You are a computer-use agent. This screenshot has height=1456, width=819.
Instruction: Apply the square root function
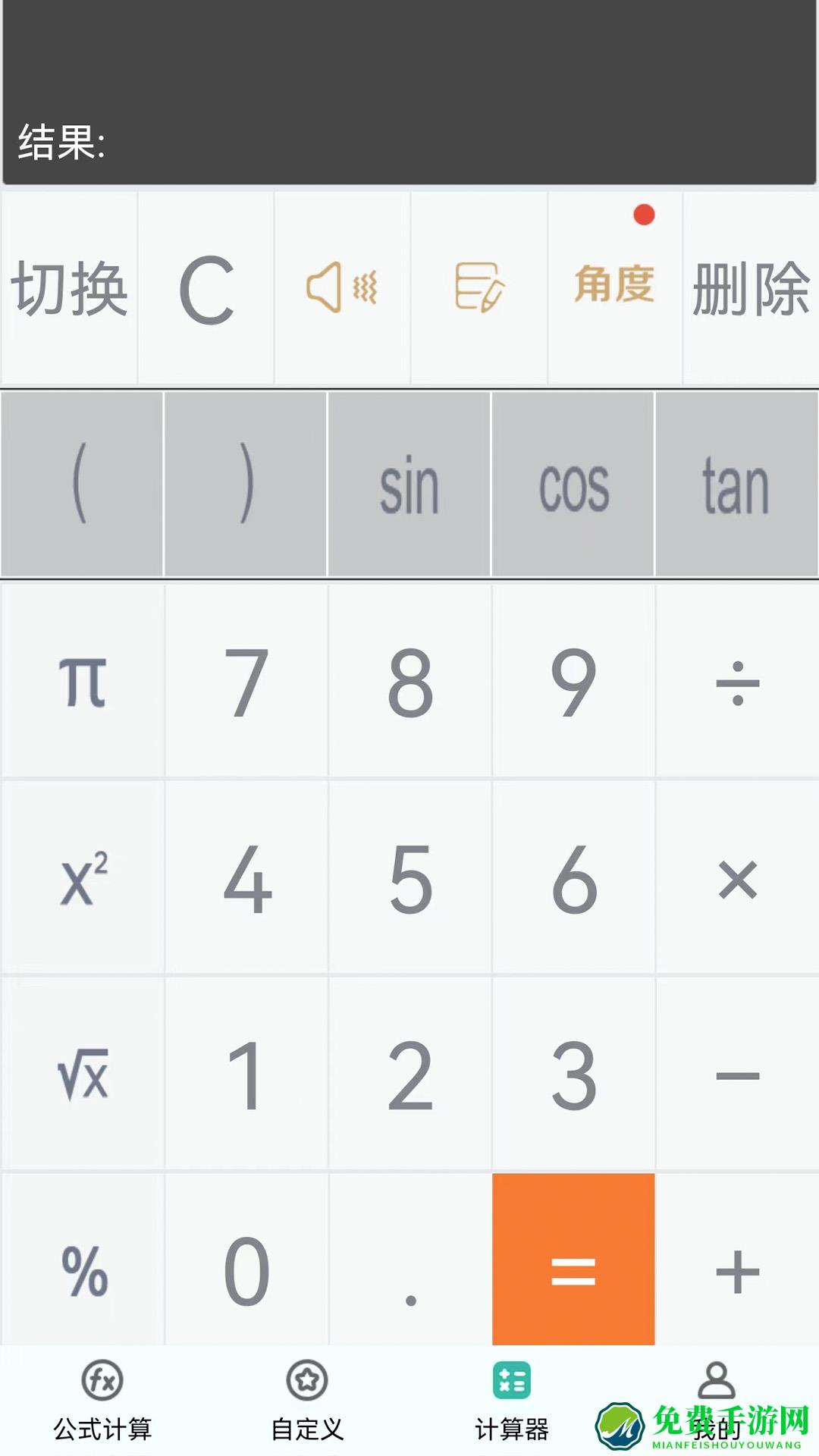[83, 1075]
